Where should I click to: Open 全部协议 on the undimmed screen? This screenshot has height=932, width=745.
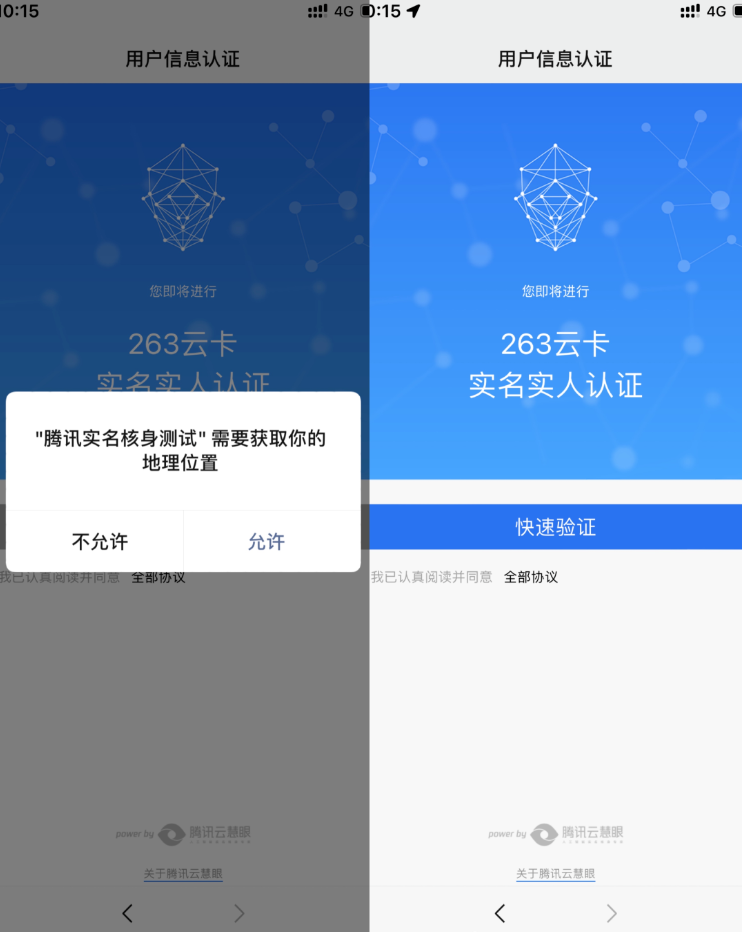tap(531, 577)
